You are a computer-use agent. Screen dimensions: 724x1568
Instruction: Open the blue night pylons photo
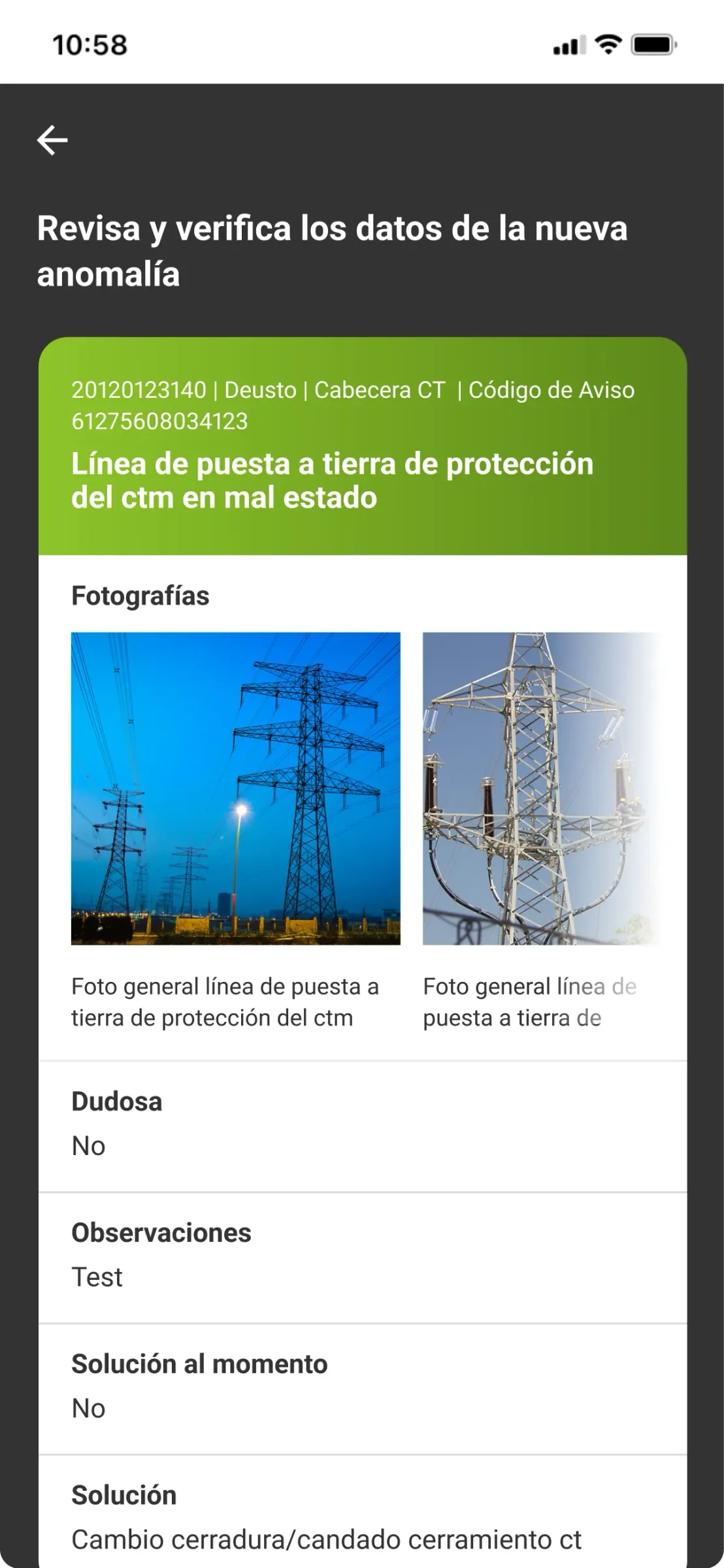pos(235,788)
